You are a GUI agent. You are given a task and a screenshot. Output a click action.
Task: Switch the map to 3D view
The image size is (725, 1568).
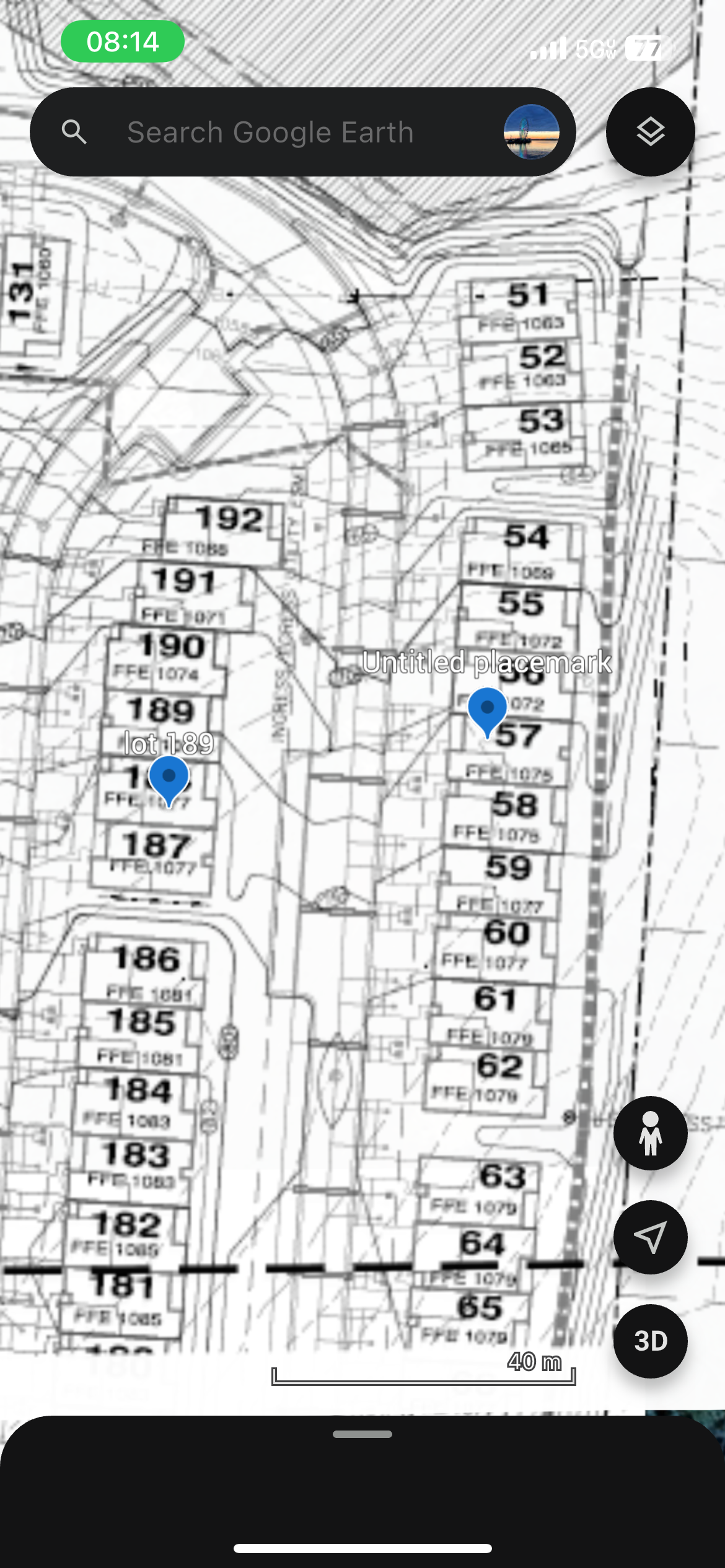tap(650, 1341)
